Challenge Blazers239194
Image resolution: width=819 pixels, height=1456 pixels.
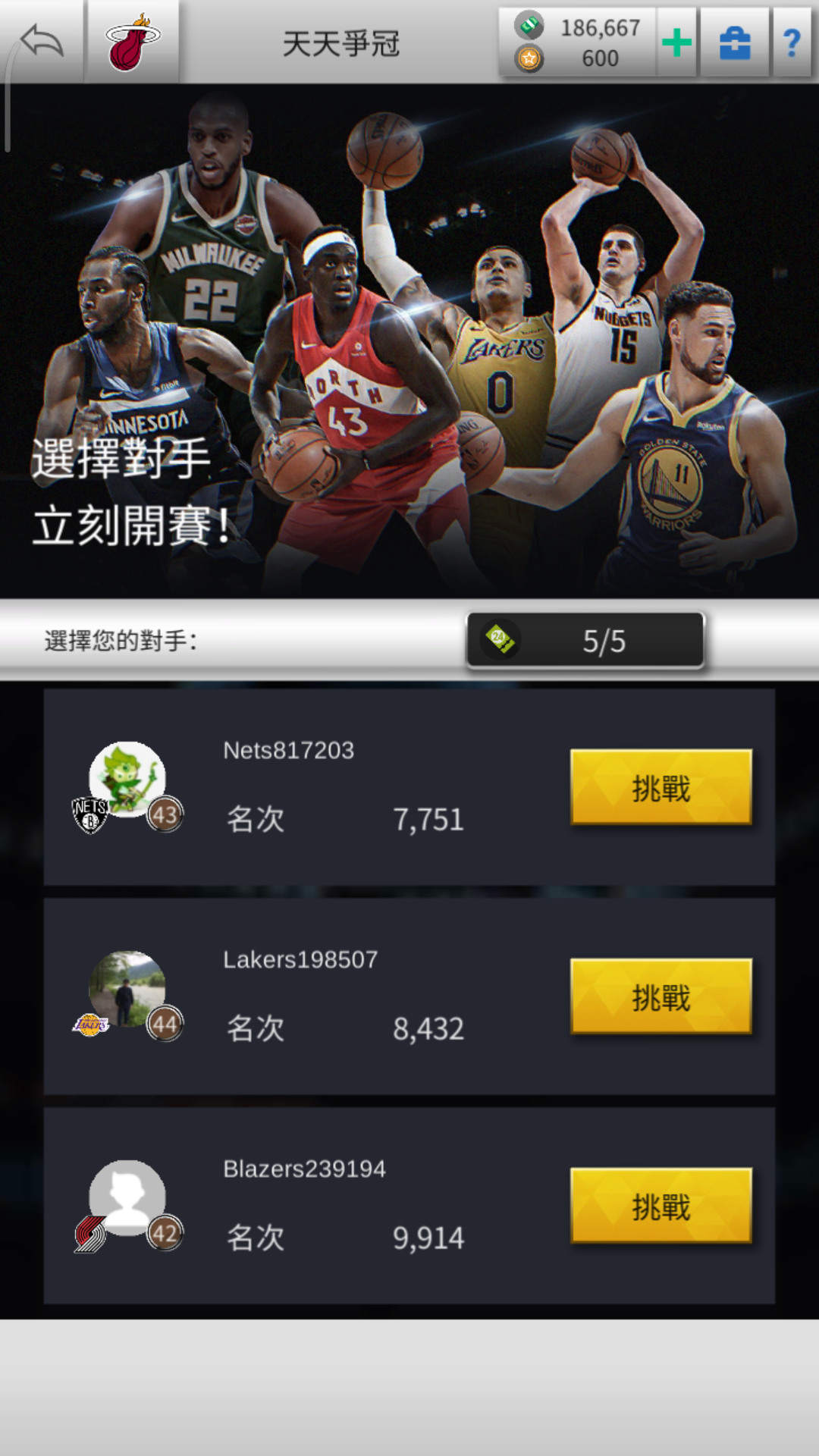tap(661, 1206)
